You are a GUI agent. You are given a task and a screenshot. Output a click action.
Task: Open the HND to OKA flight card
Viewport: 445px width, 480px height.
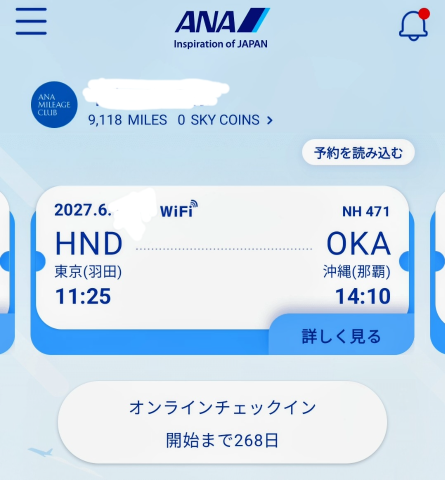[222, 257]
